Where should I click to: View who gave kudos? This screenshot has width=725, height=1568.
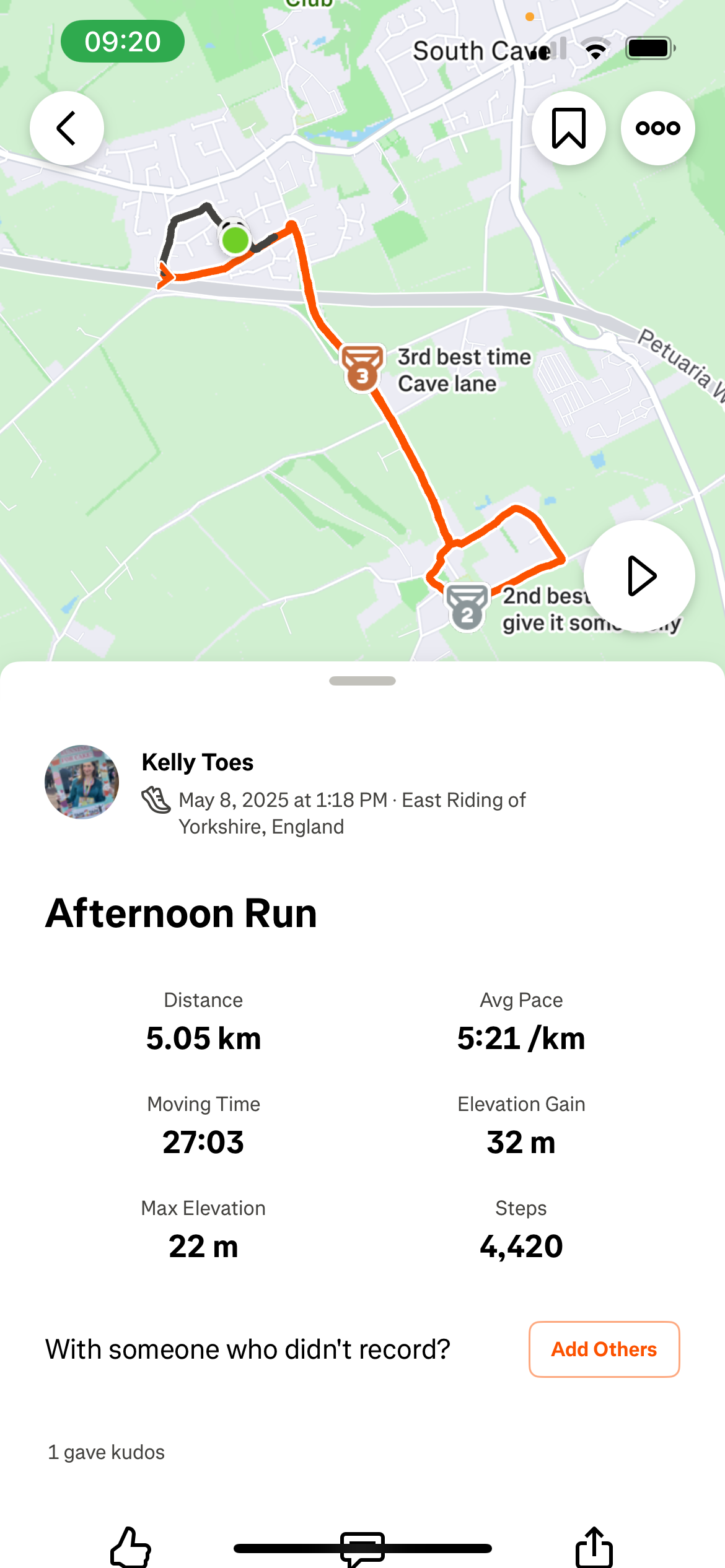pos(106,1452)
